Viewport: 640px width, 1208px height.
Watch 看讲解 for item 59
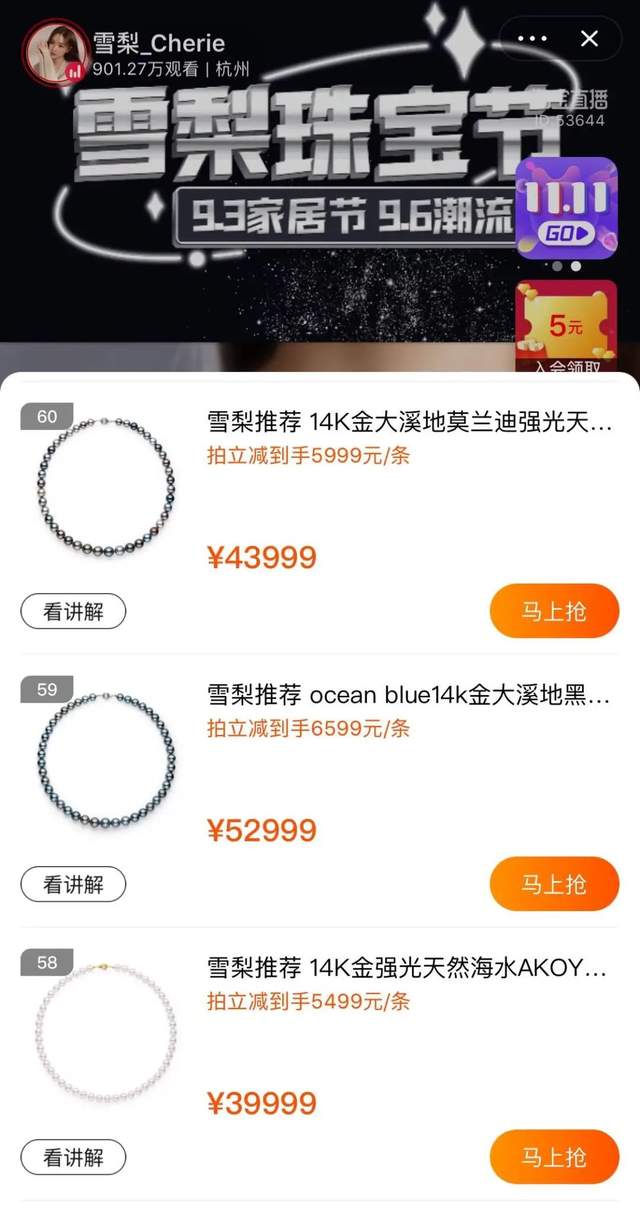[x=73, y=885]
